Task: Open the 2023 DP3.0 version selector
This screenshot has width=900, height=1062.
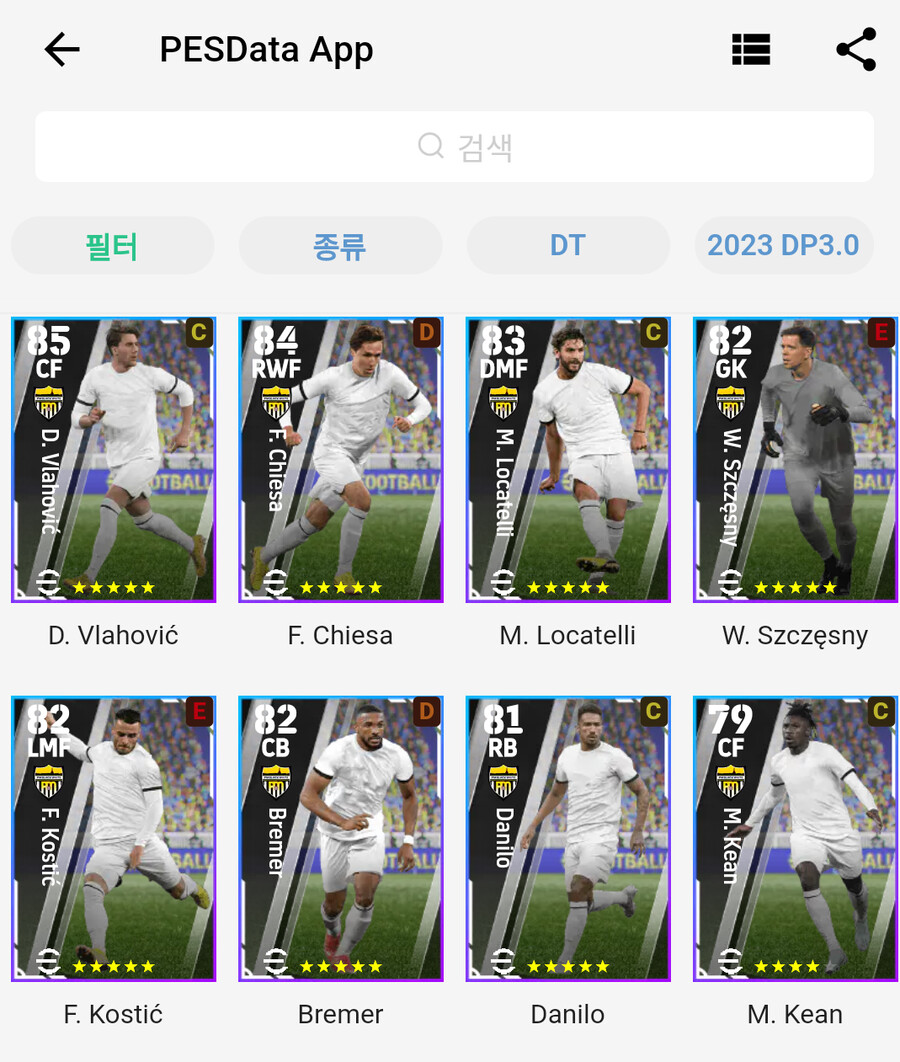Action: 783,245
